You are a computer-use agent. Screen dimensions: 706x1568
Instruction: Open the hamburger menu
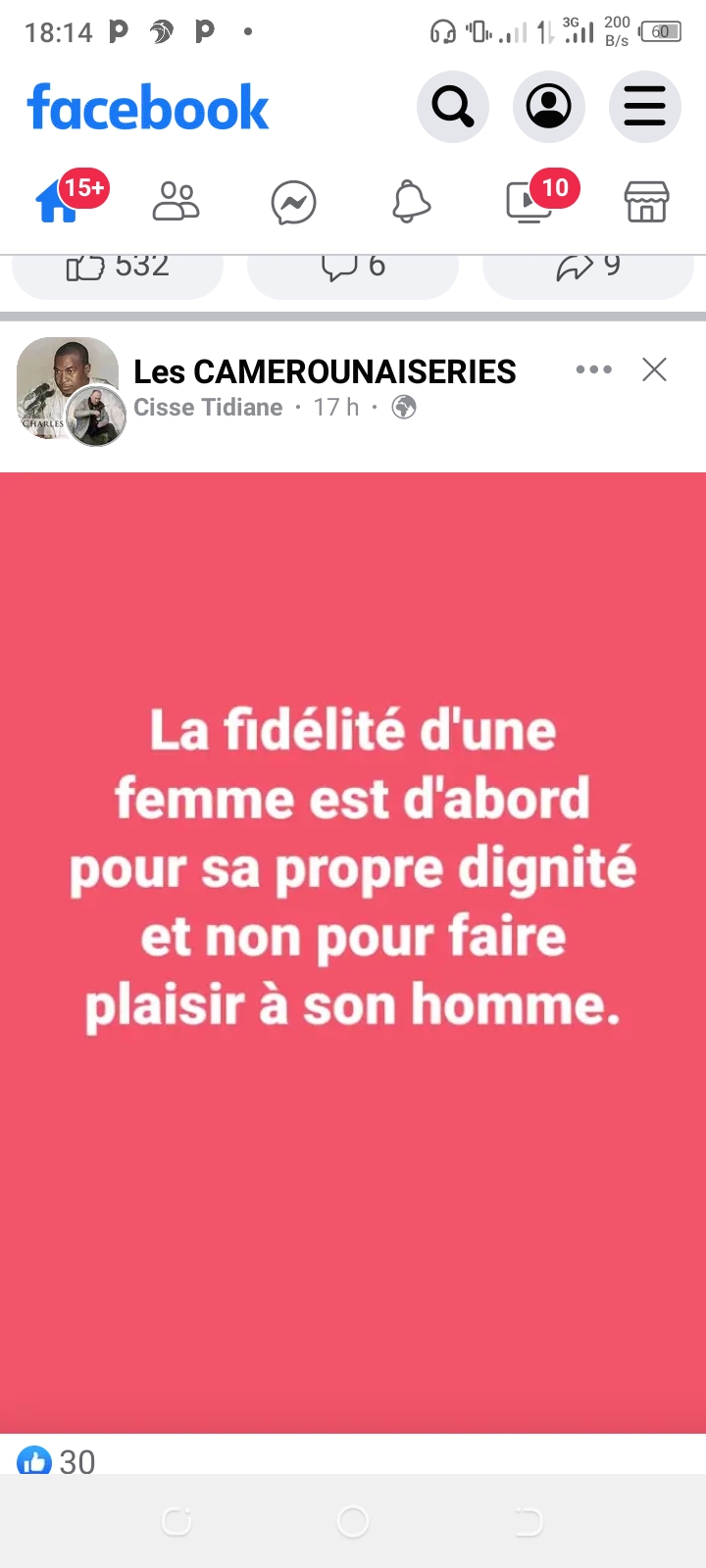(x=644, y=107)
